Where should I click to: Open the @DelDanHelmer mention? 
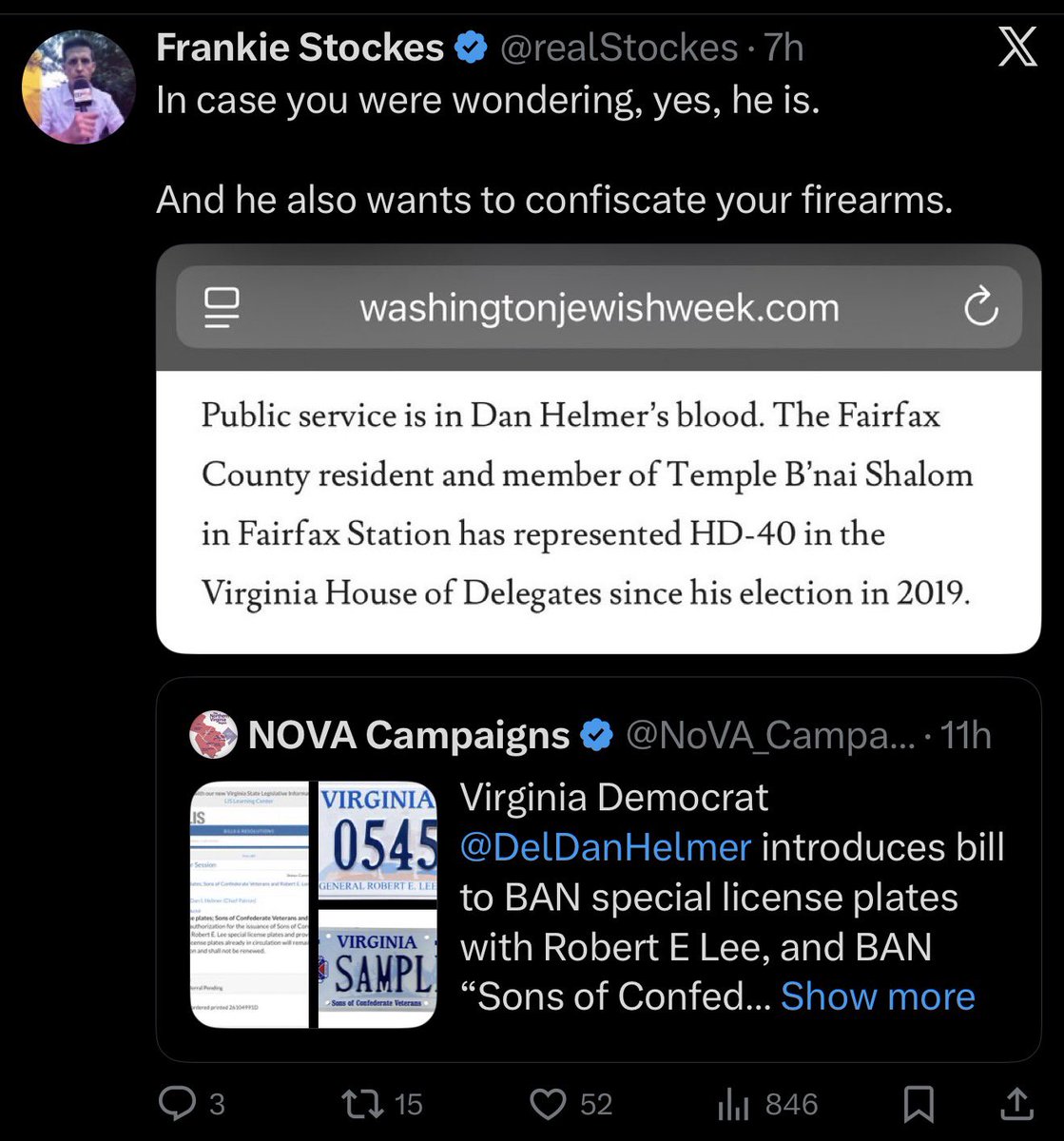pyautogui.click(x=605, y=847)
